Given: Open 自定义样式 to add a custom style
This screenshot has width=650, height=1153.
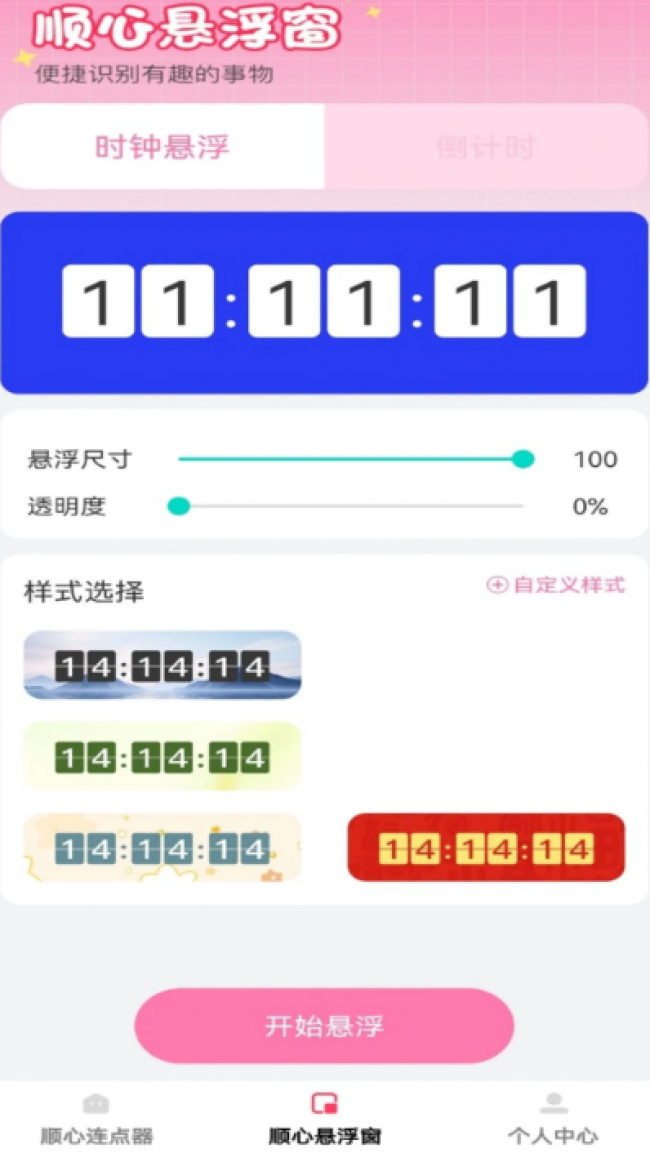Looking at the screenshot, I should tap(556, 585).
